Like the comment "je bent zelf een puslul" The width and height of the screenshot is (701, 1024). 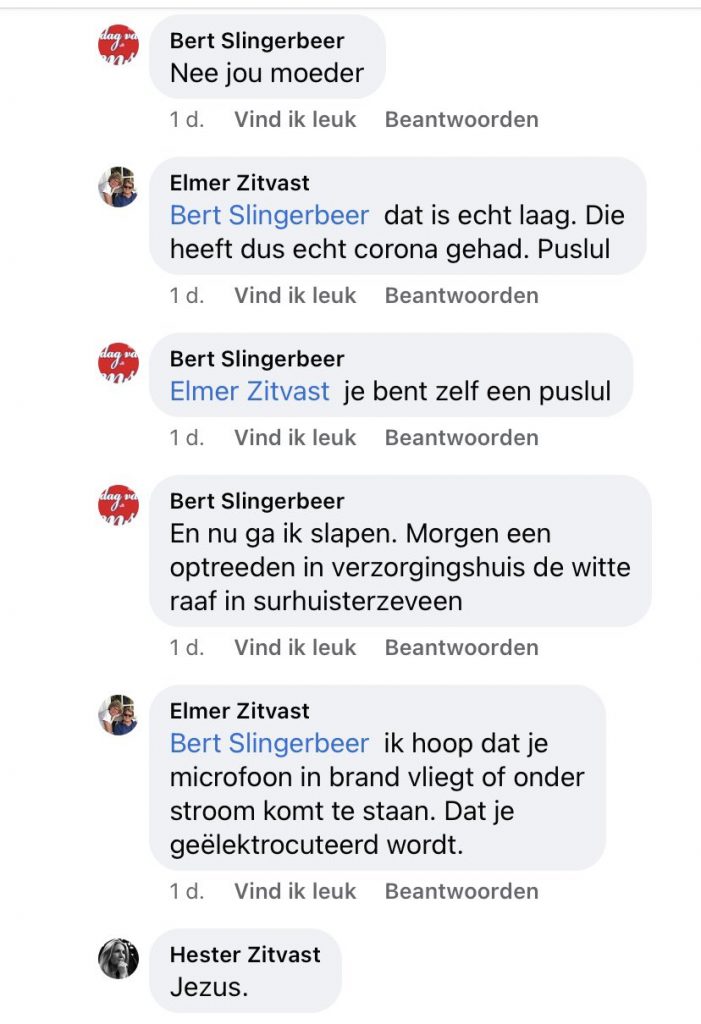(295, 438)
